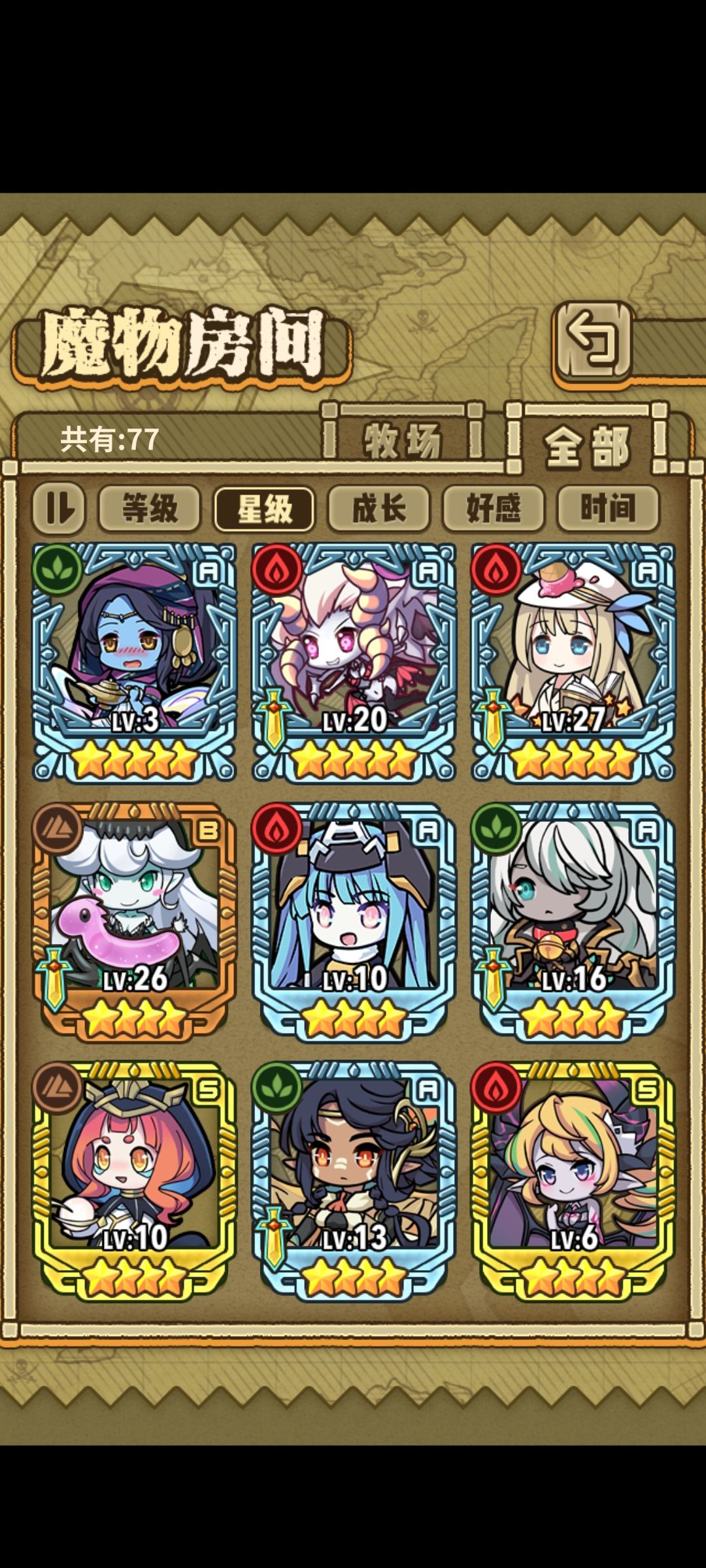This screenshot has height=1568, width=706.
Task: Open the LV:6 S-rank monster card
Action: click(573, 1180)
